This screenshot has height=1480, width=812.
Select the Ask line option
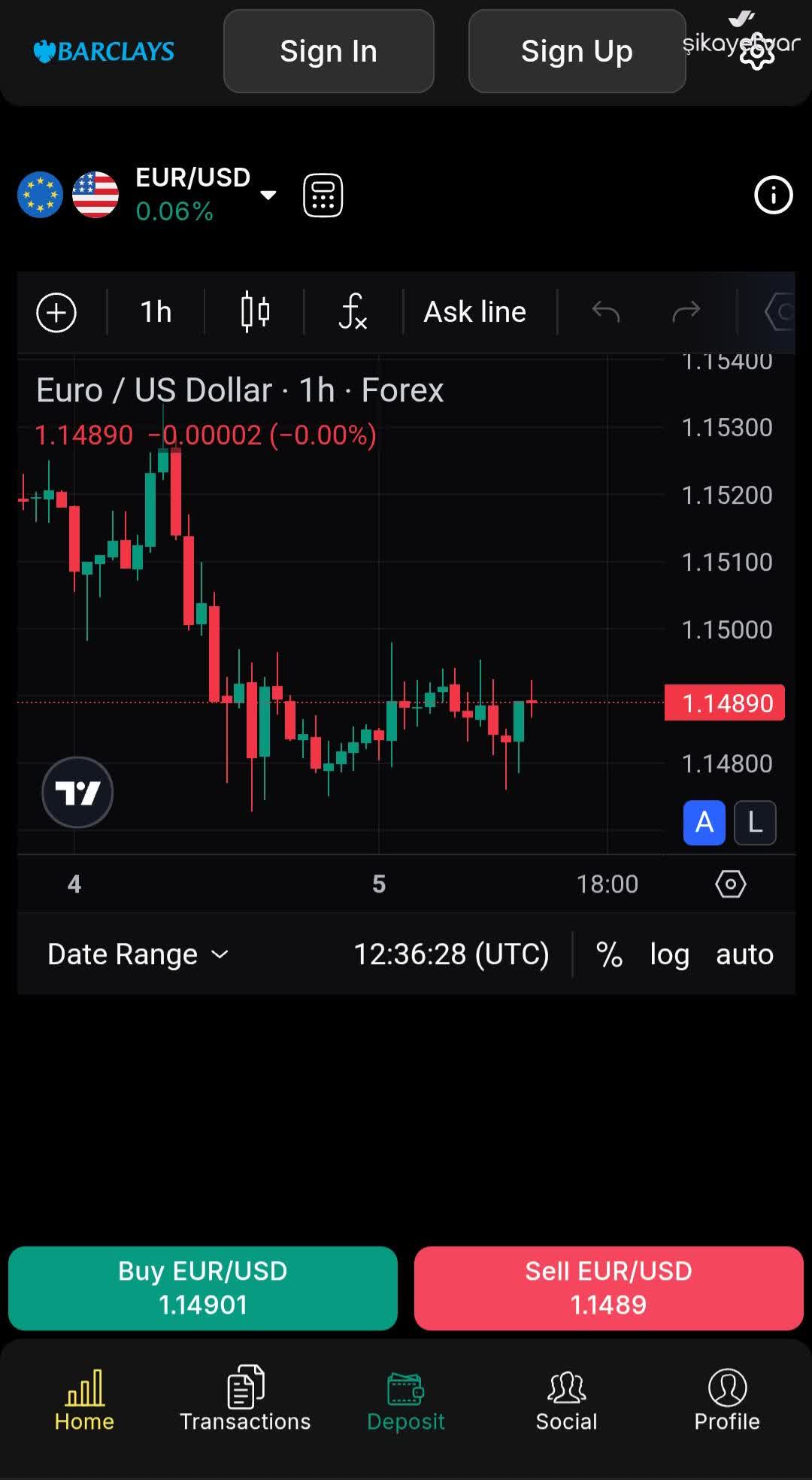pos(474,312)
